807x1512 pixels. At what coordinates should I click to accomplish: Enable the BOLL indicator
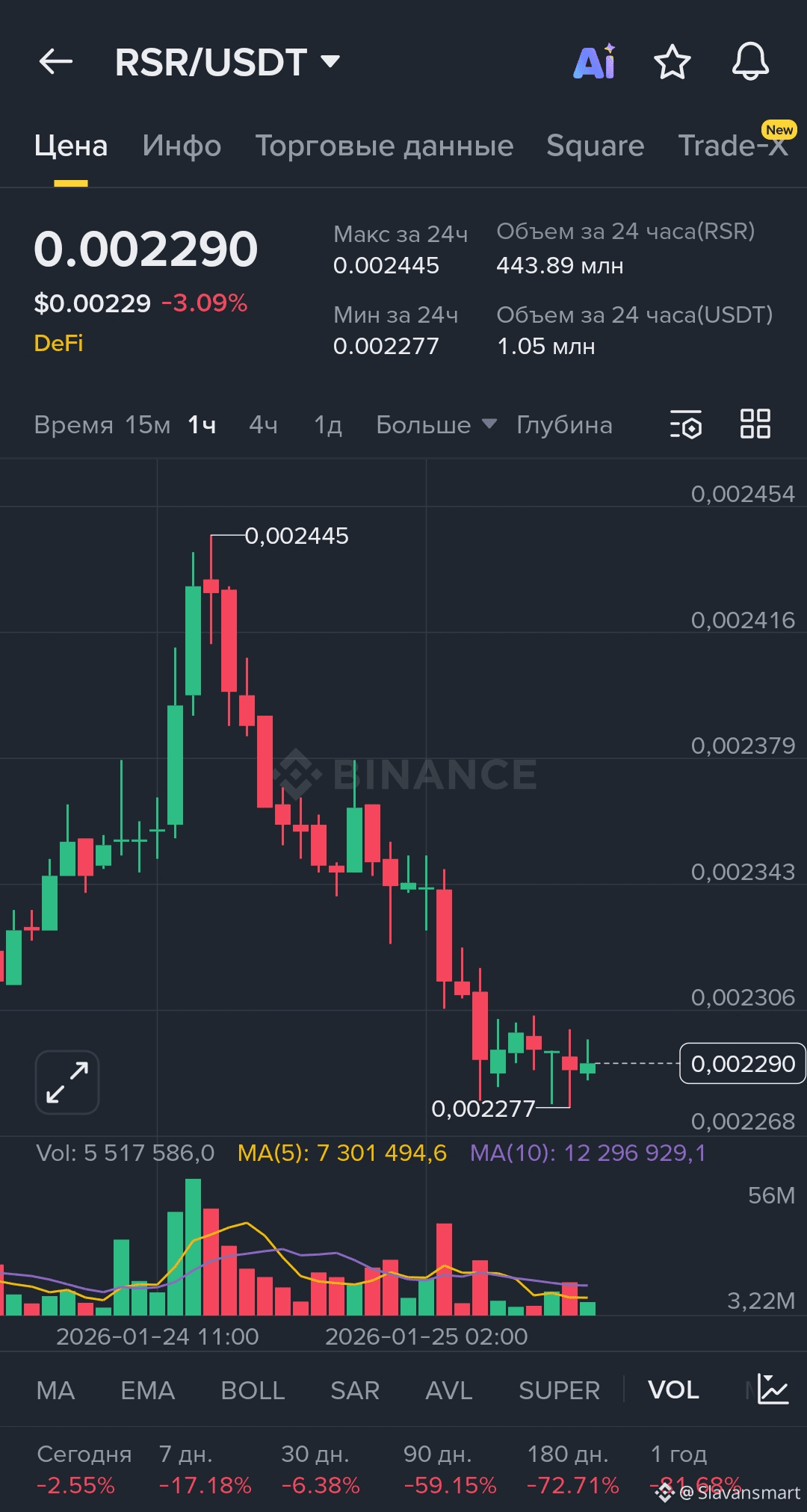point(253,1390)
